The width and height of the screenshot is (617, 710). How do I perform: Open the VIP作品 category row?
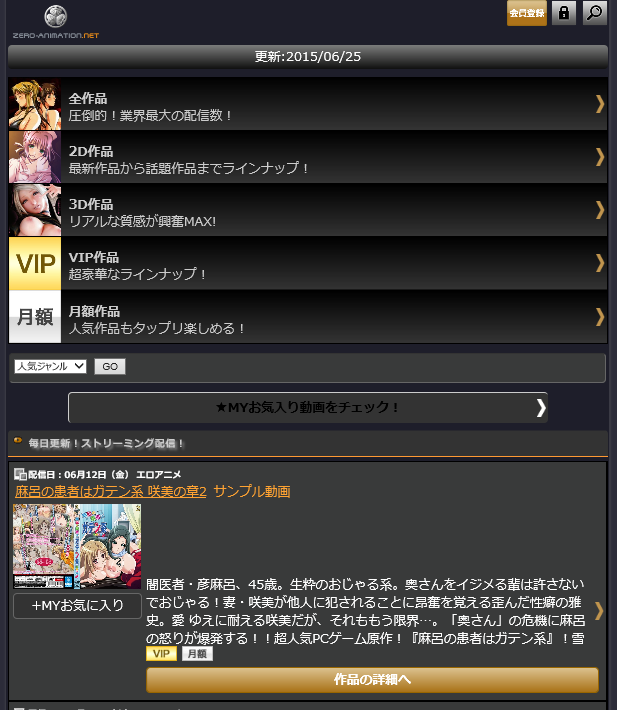[x=308, y=263]
